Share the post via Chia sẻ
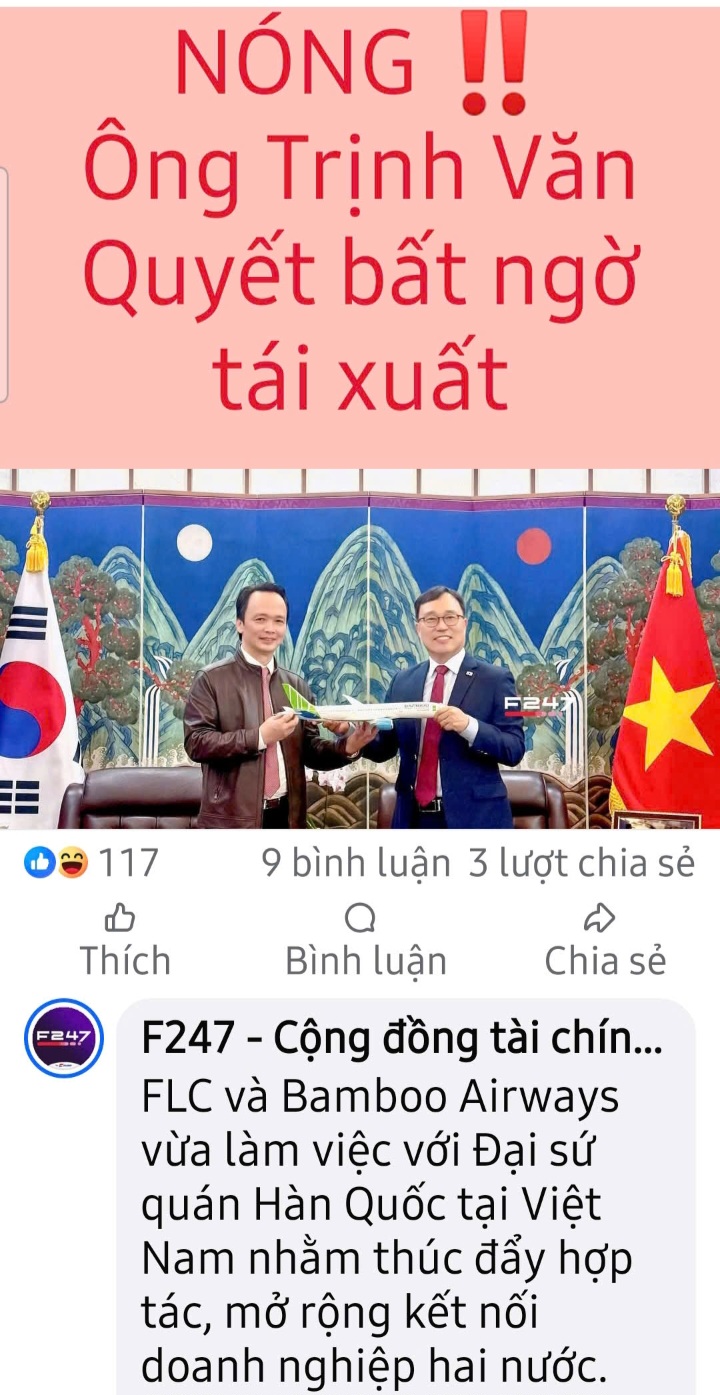 (604, 941)
